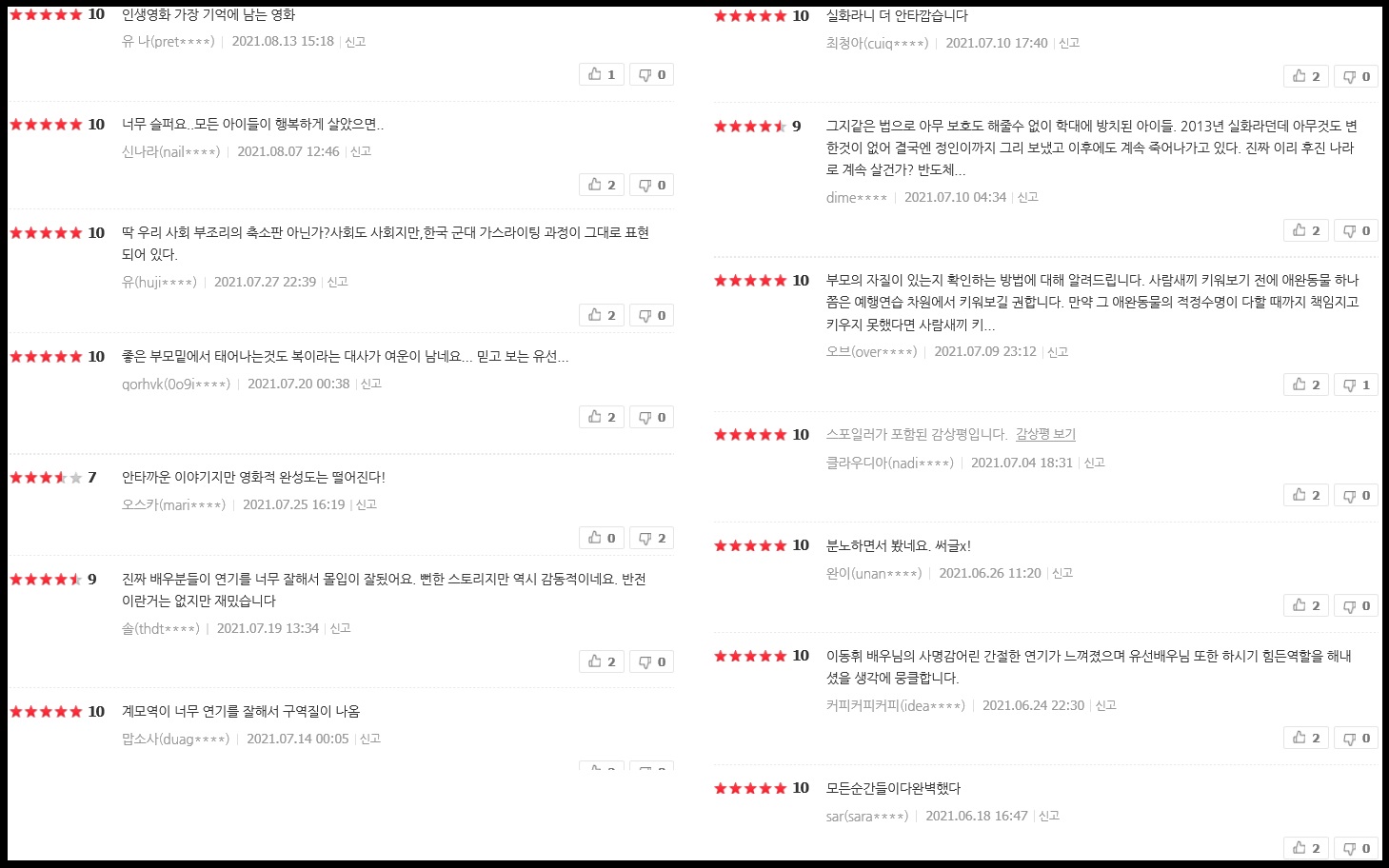Image resolution: width=1389 pixels, height=868 pixels.
Task: Report the review by 신나라(nail****)
Action: coord(361,152)
